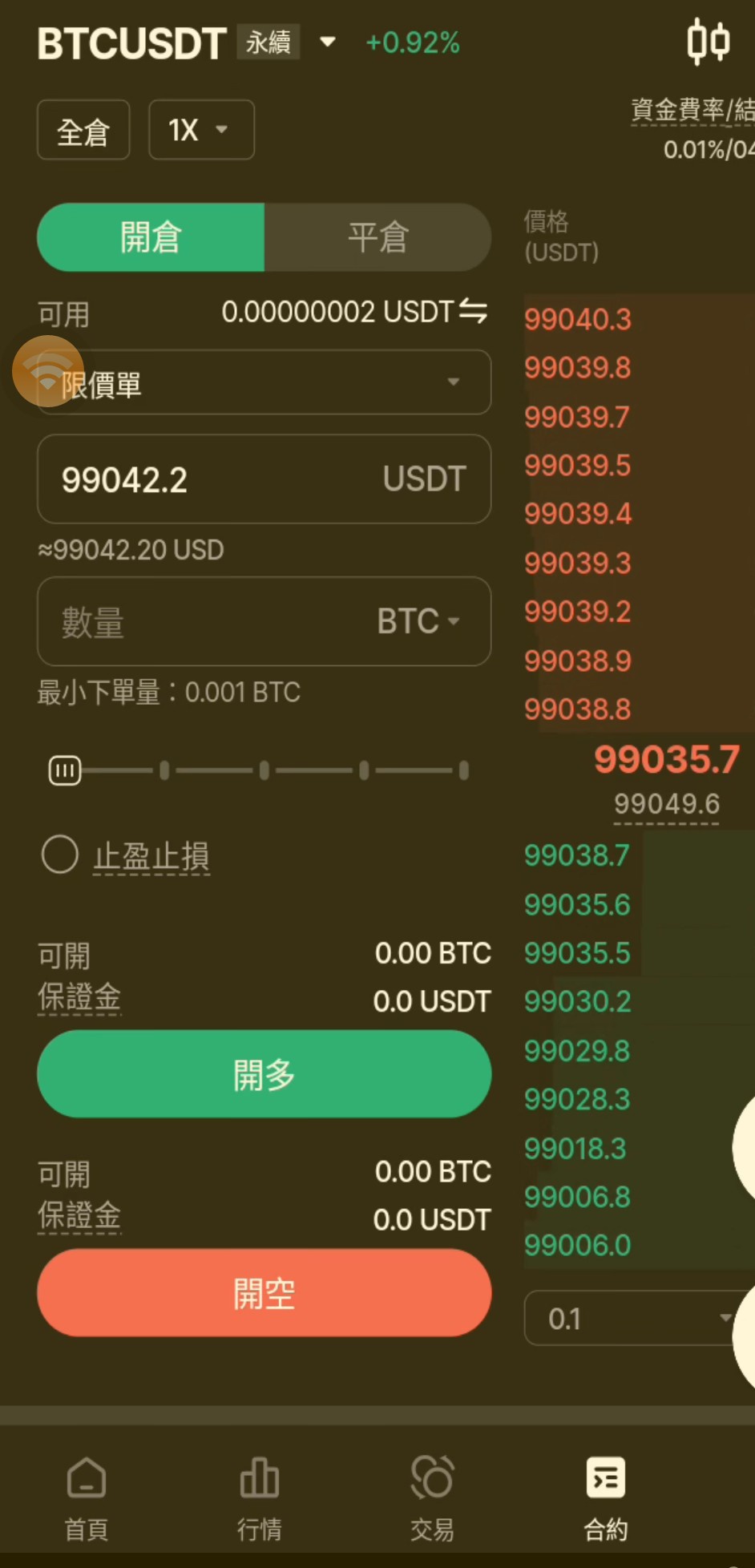Tap 開空 to open a short position
Screen dimensions: 755x1568
pos(264,1293)
